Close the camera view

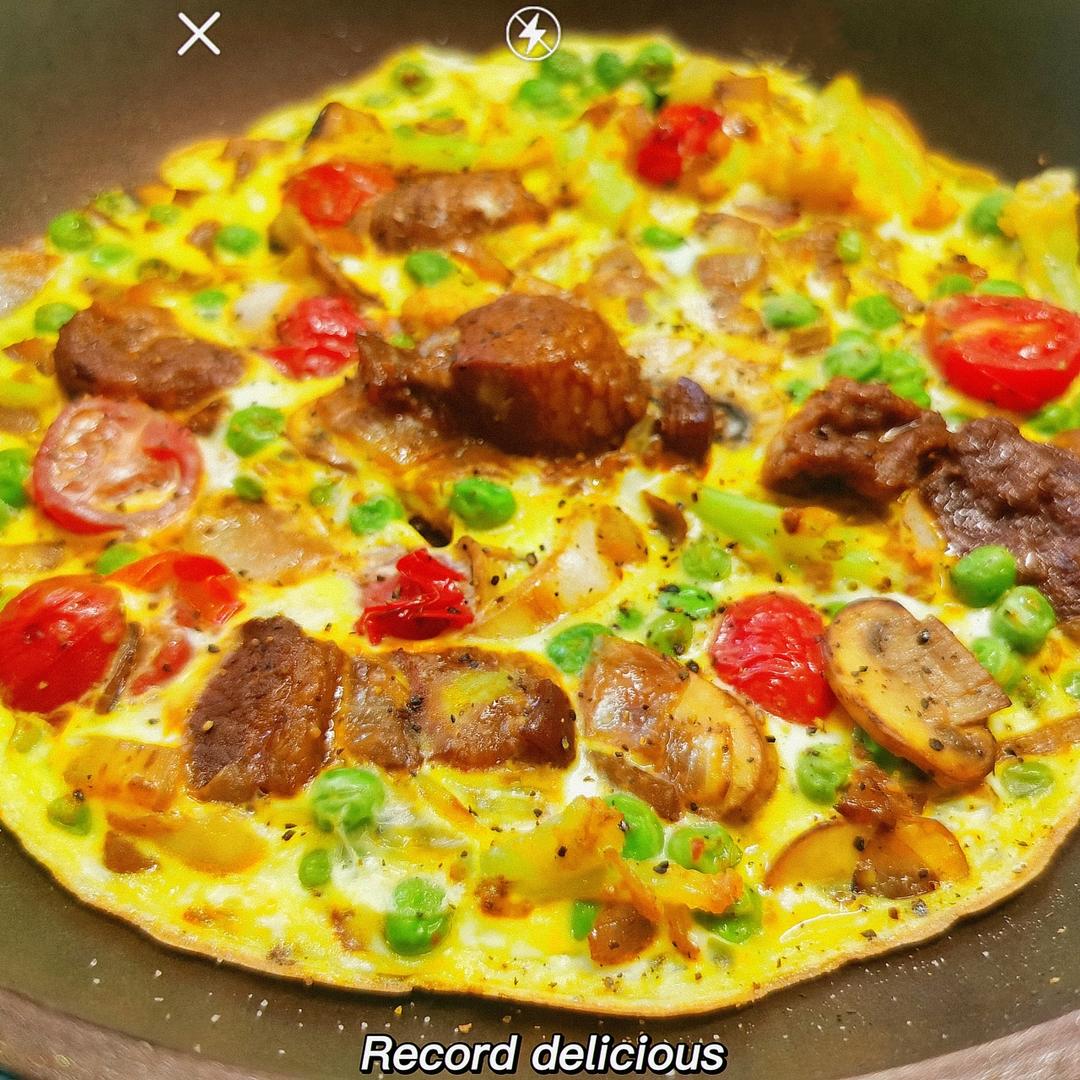click(x=199, y=34)
